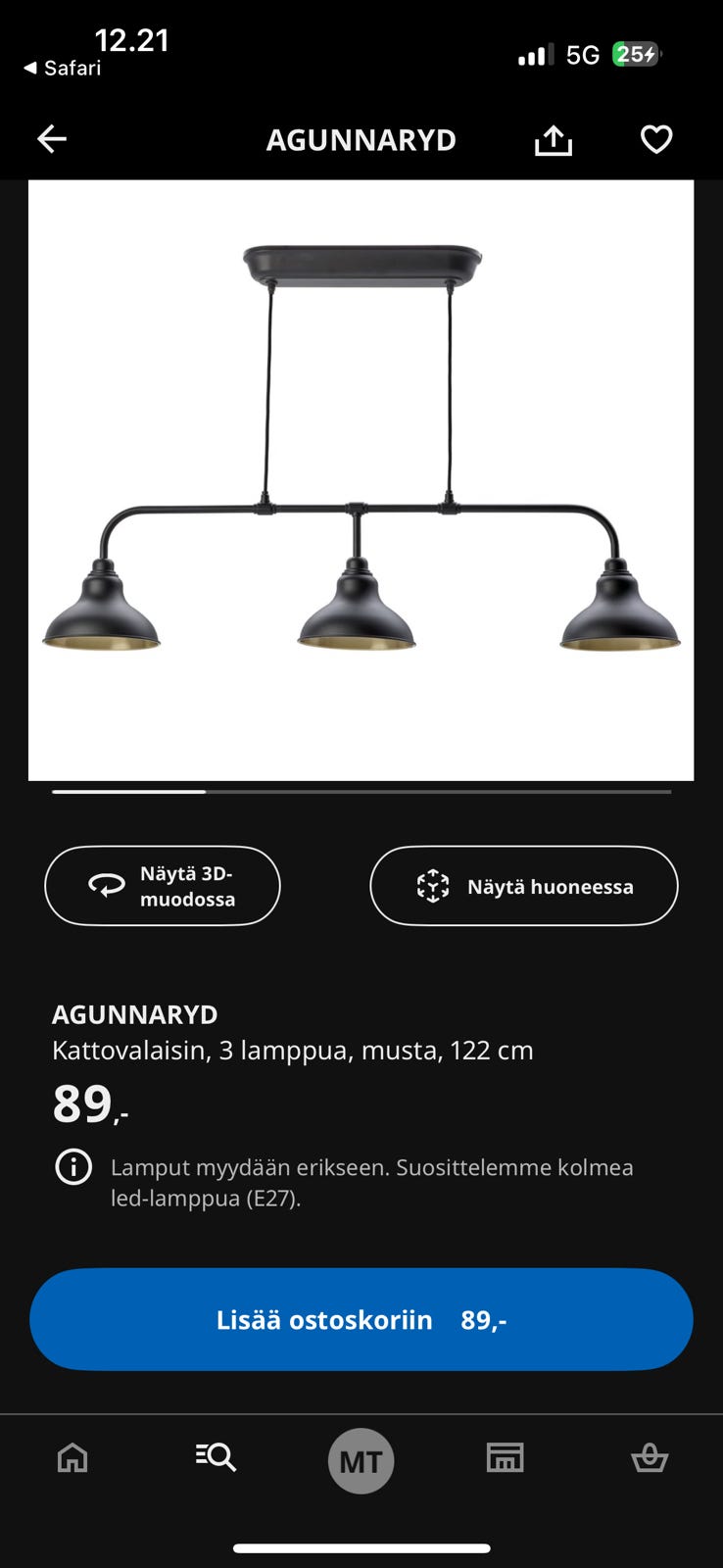Tap the AGUNNARYD product photo
723x1568 pixels.
[361, 480]
